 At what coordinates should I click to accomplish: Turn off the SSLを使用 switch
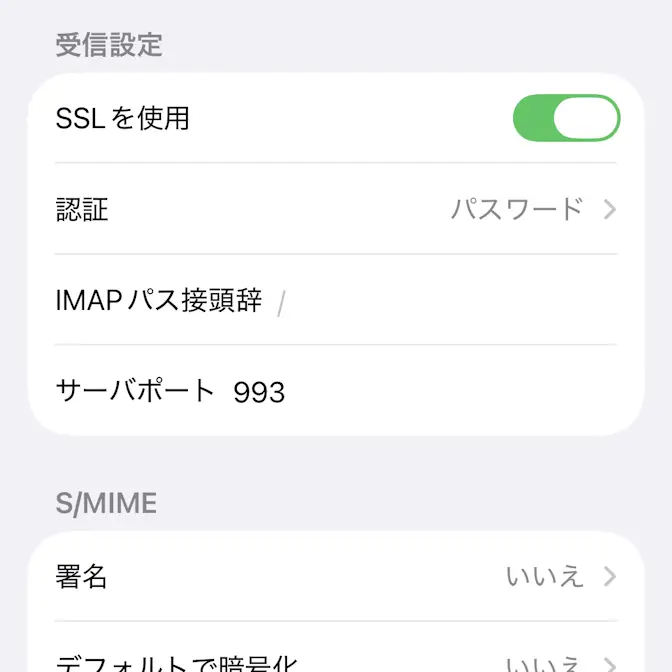(x=566, y=118)
